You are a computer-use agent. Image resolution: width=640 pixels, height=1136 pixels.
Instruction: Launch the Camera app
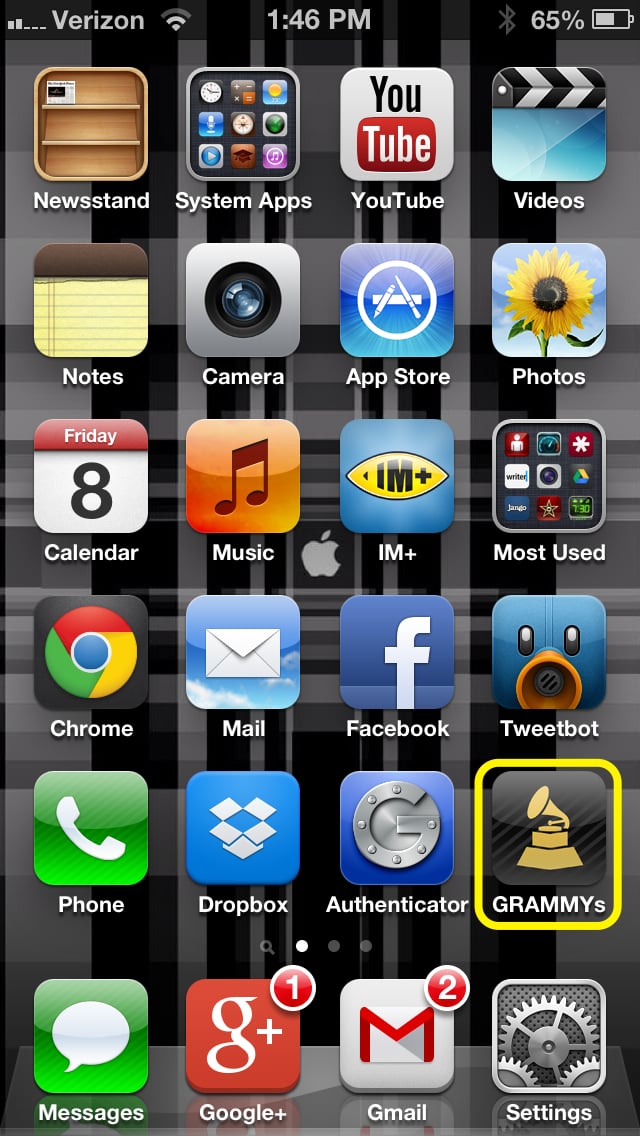tap(243, 300)
